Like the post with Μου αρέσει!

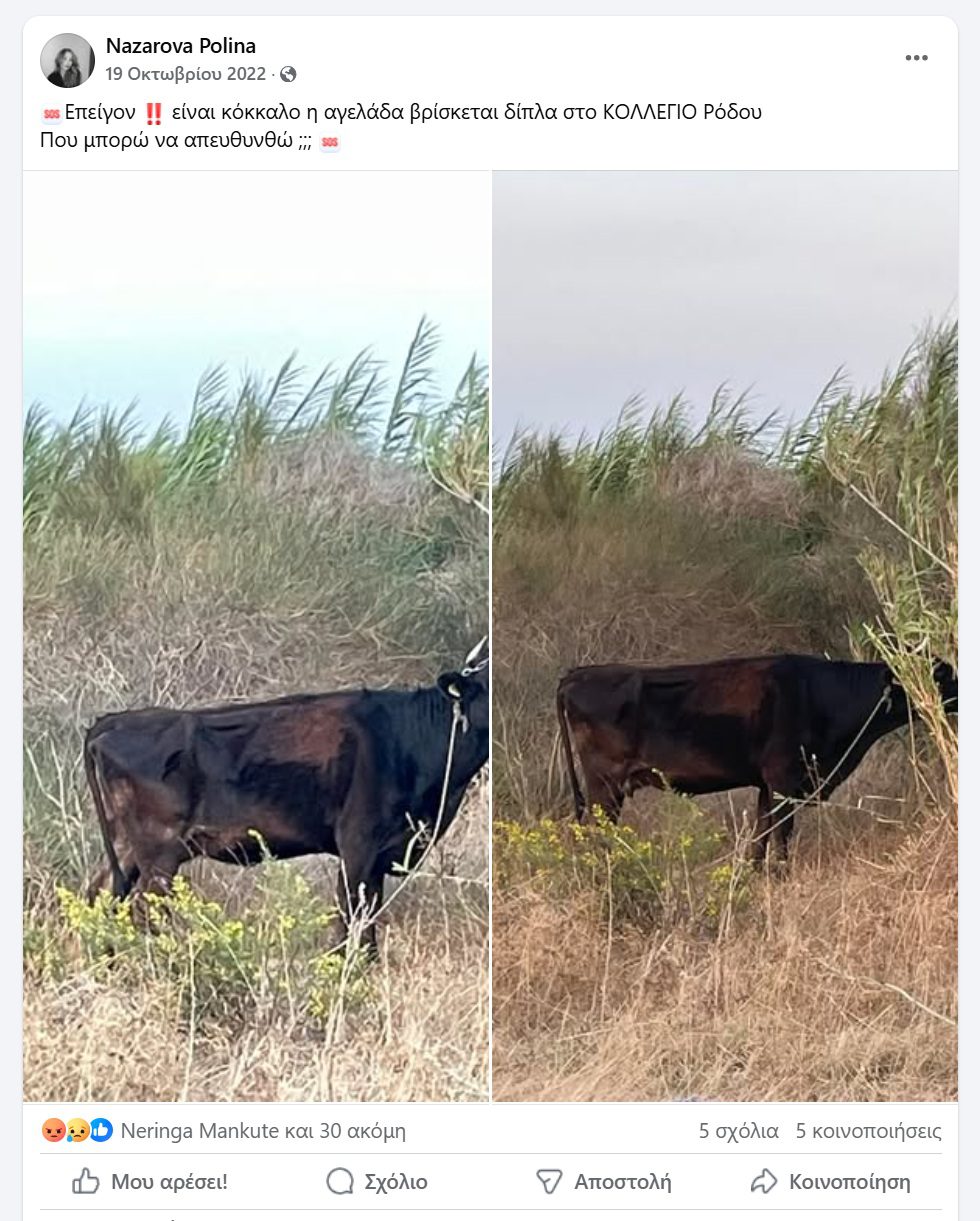coord(150,1182)
